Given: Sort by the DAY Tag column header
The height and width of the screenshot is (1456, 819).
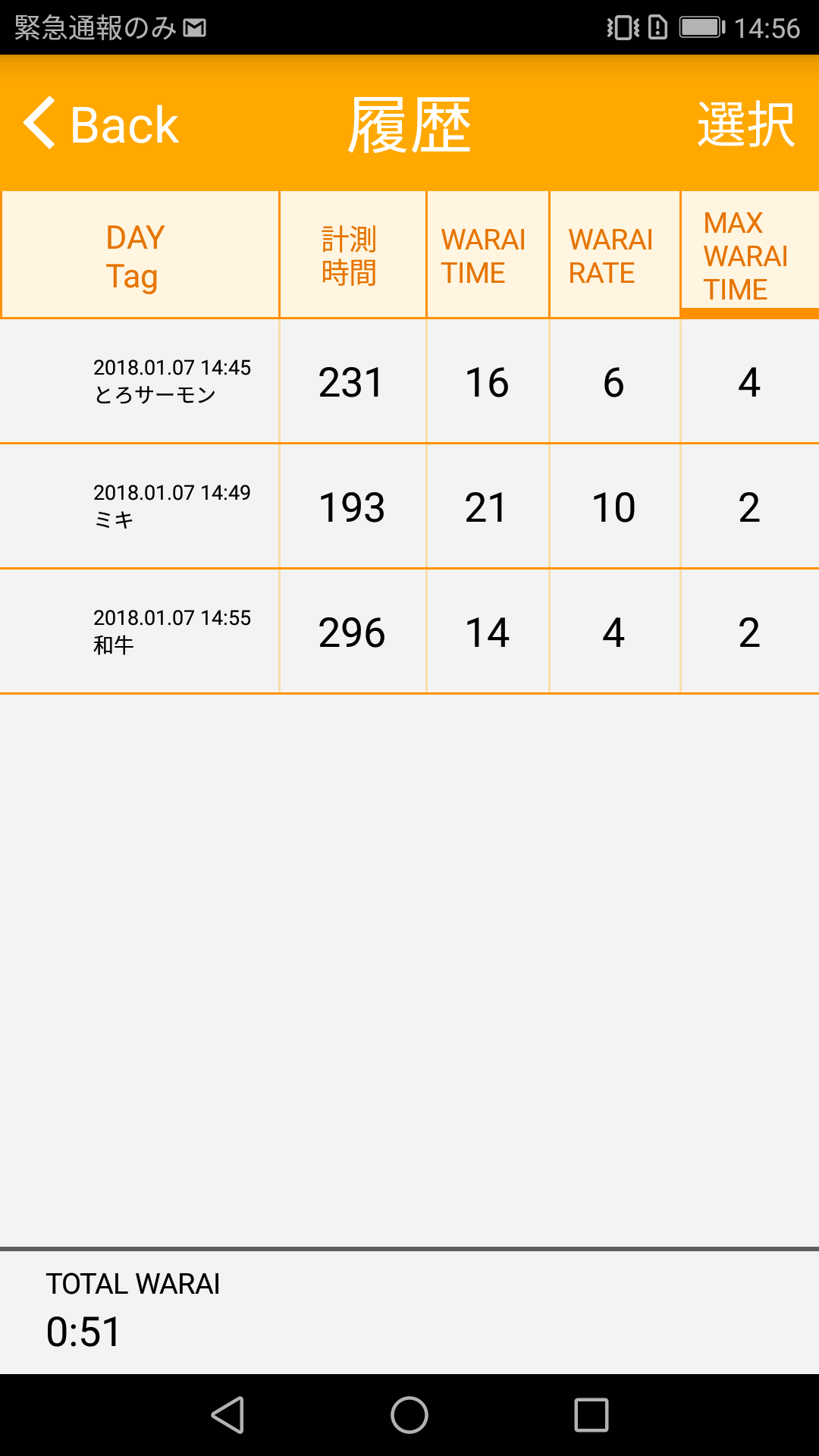Looking at the screenshot, I should 140,255.
